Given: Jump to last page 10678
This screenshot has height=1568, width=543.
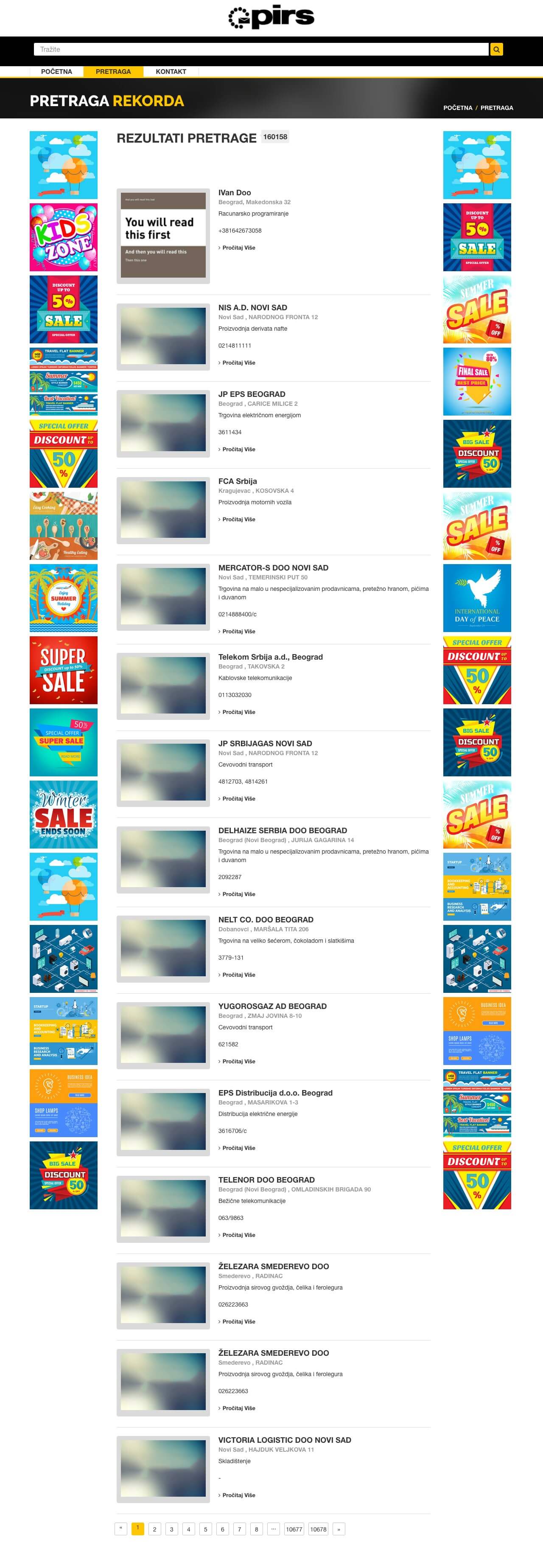Looking at the screenshot, I should coord(318,1529).
